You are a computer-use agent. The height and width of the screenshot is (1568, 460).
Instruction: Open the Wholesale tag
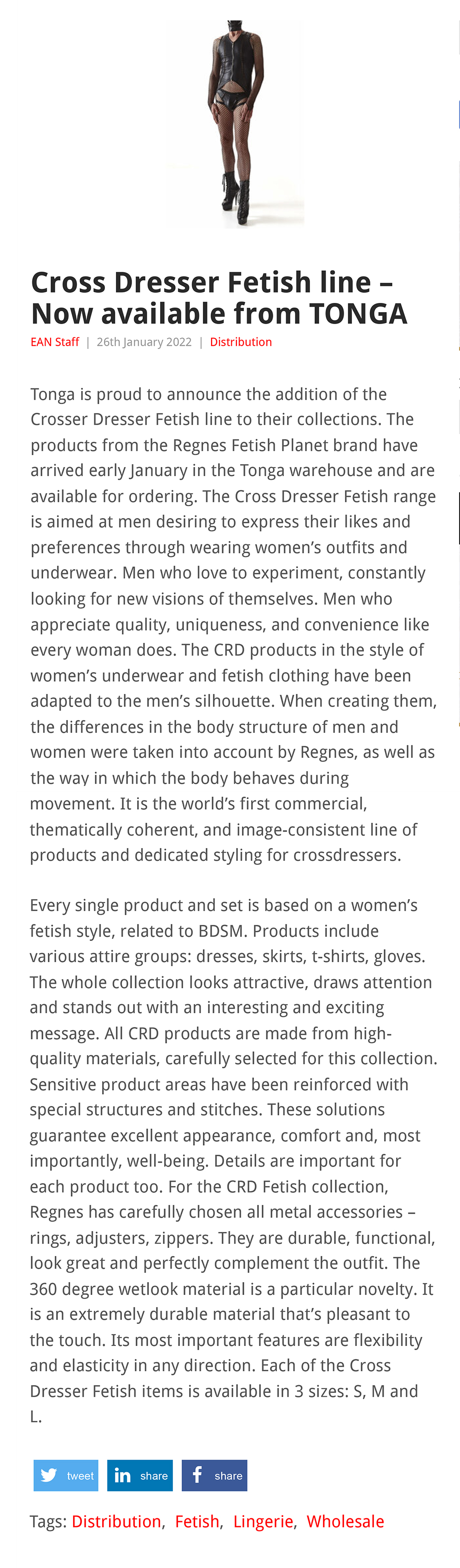pos(345,1521)
